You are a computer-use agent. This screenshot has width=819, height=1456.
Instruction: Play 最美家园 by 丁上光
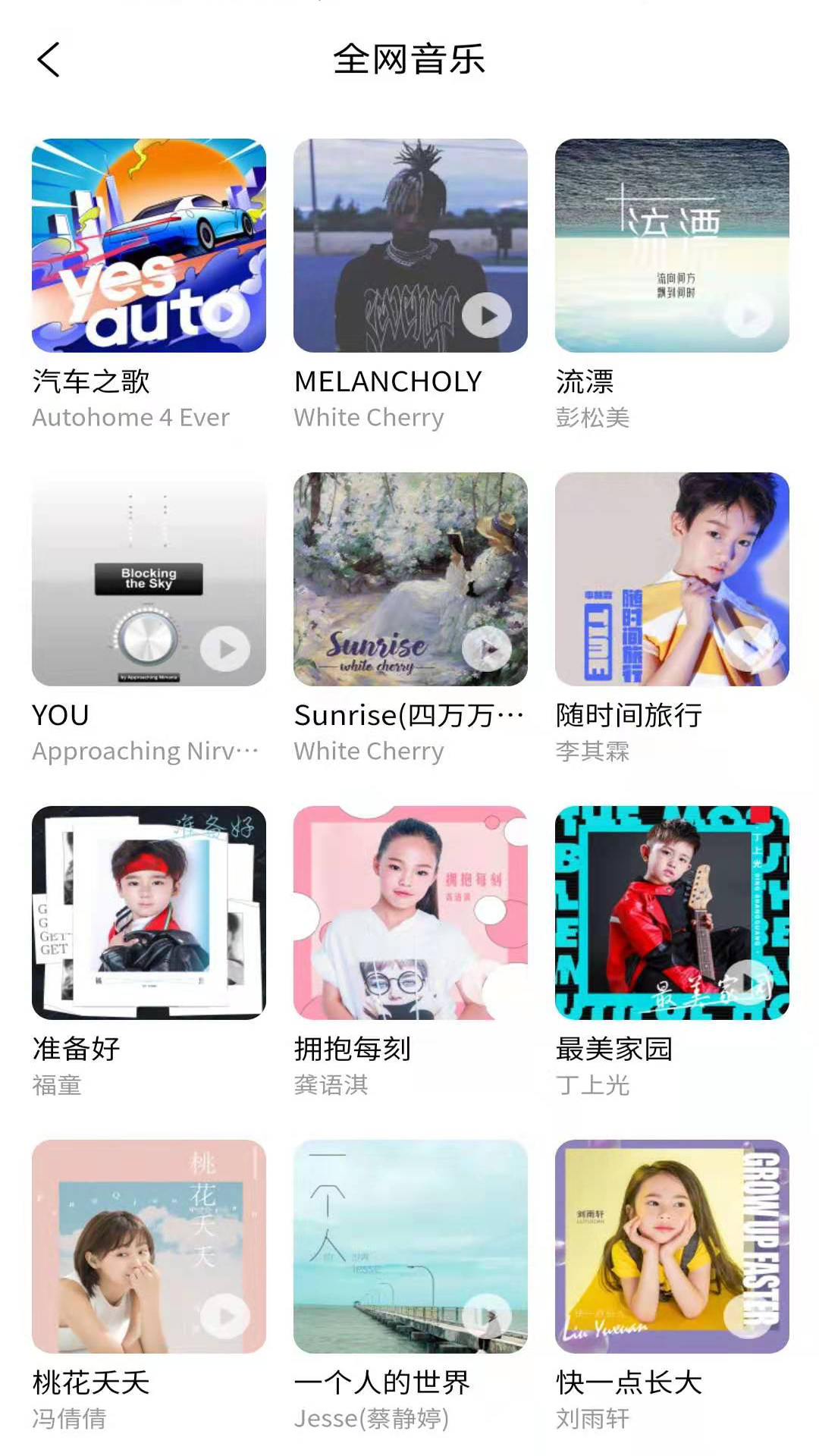tap(748, 983)
